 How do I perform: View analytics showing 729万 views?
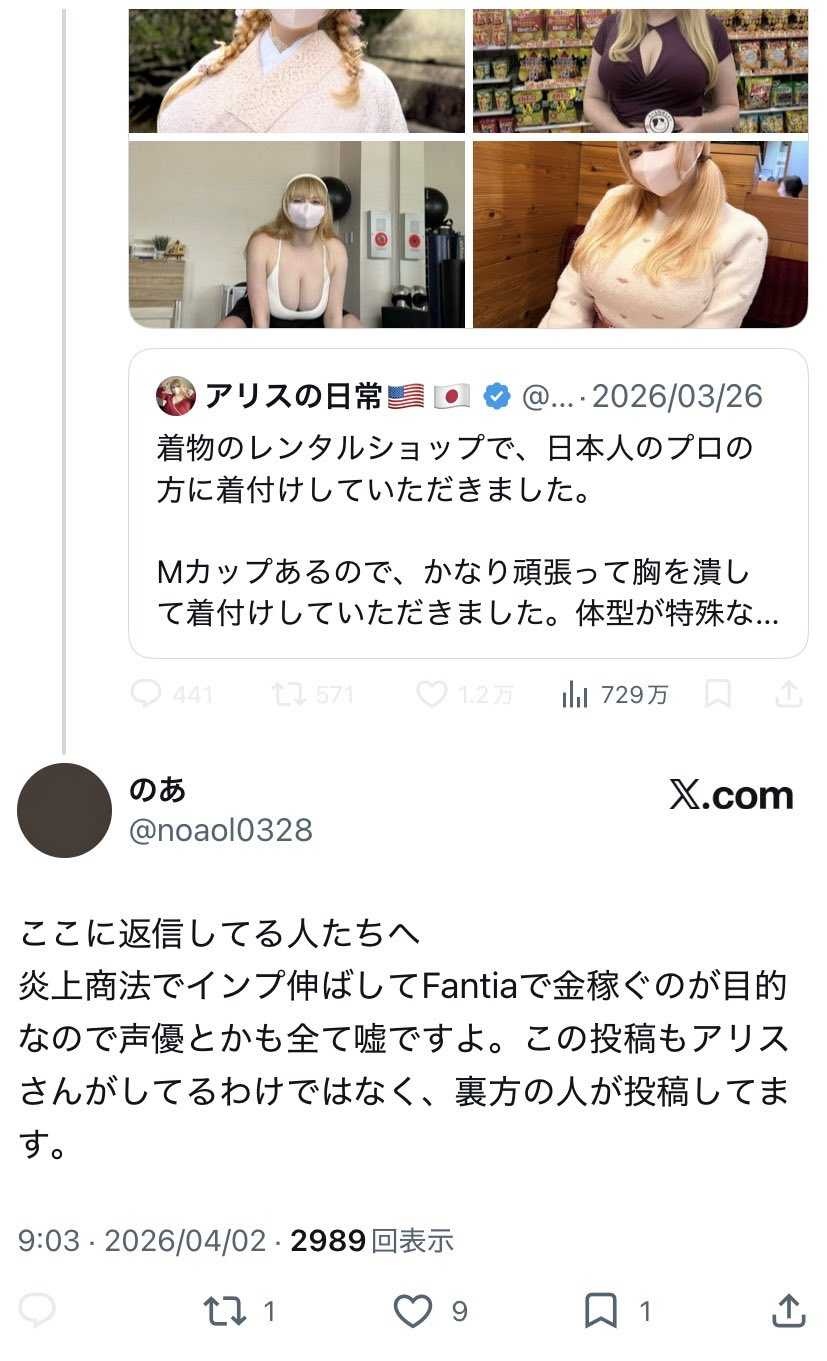[575, 694]
